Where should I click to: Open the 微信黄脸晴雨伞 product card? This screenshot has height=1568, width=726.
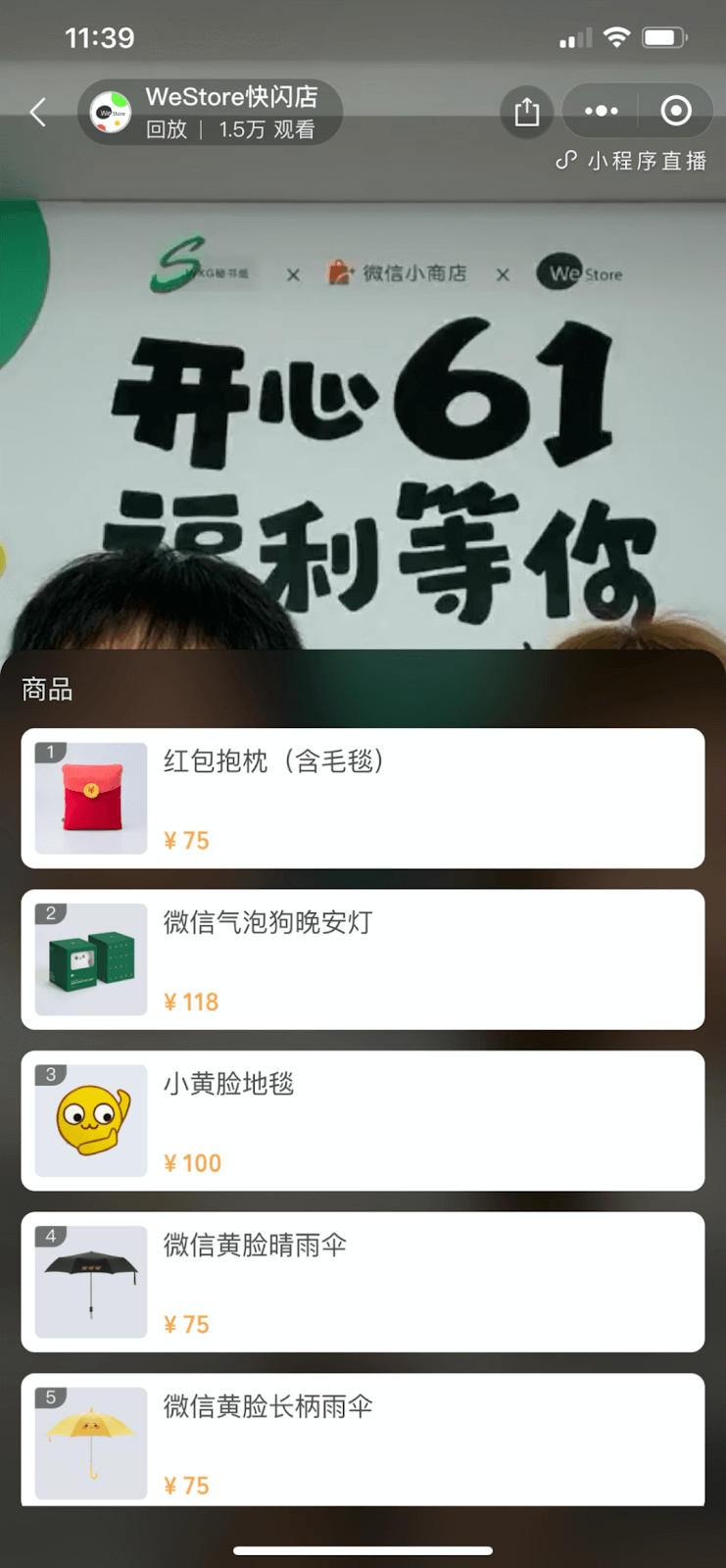coord(363,1282)
